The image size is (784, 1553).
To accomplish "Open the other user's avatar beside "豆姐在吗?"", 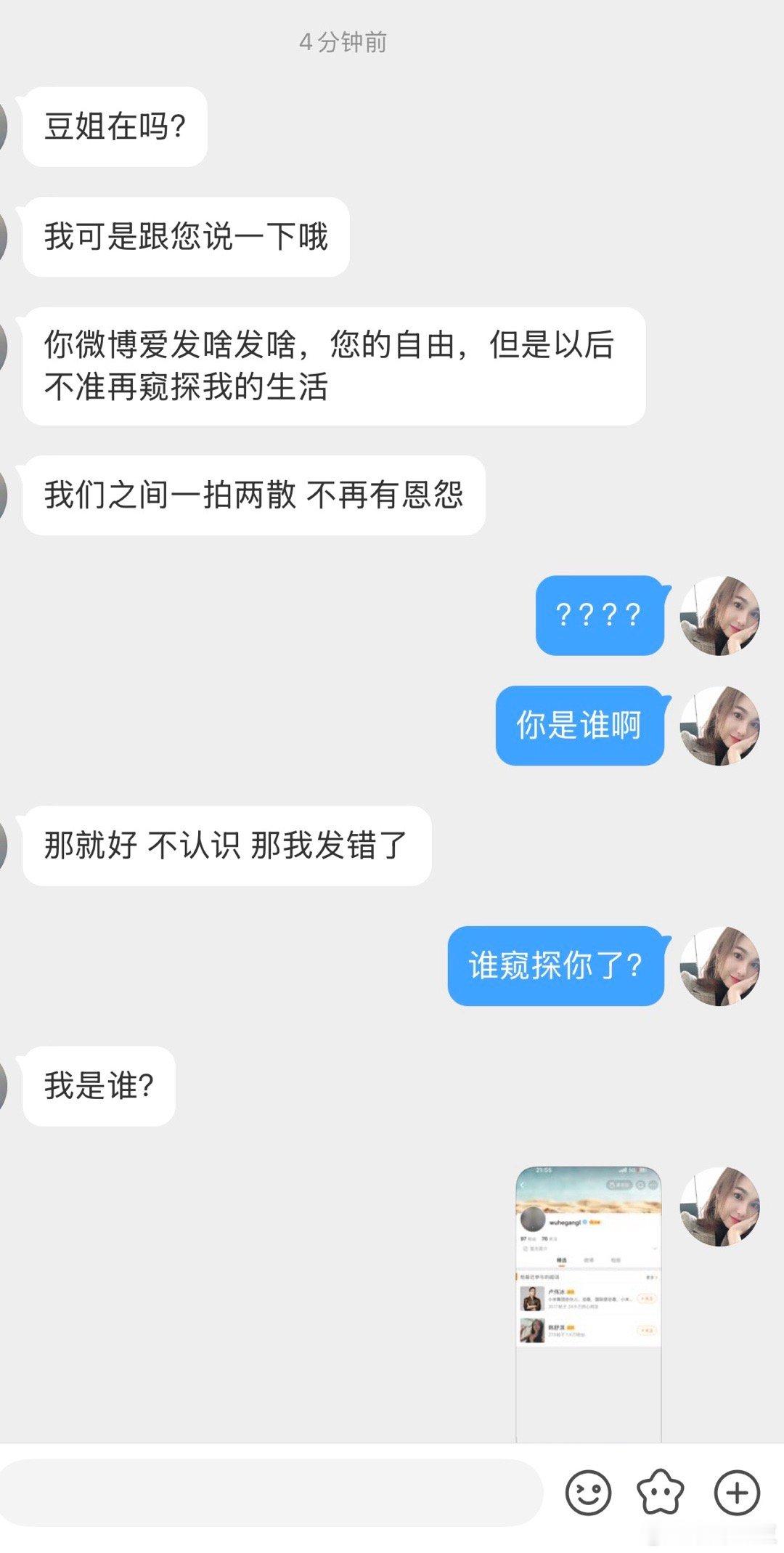I will coord(4,127).
